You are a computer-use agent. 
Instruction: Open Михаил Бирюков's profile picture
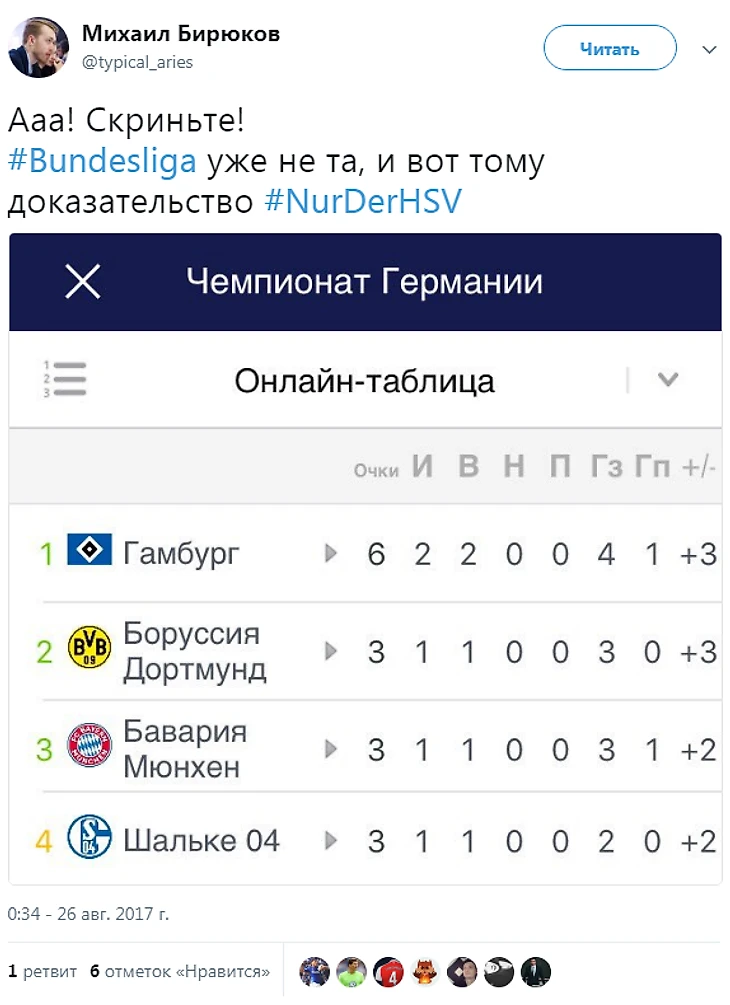38,47
